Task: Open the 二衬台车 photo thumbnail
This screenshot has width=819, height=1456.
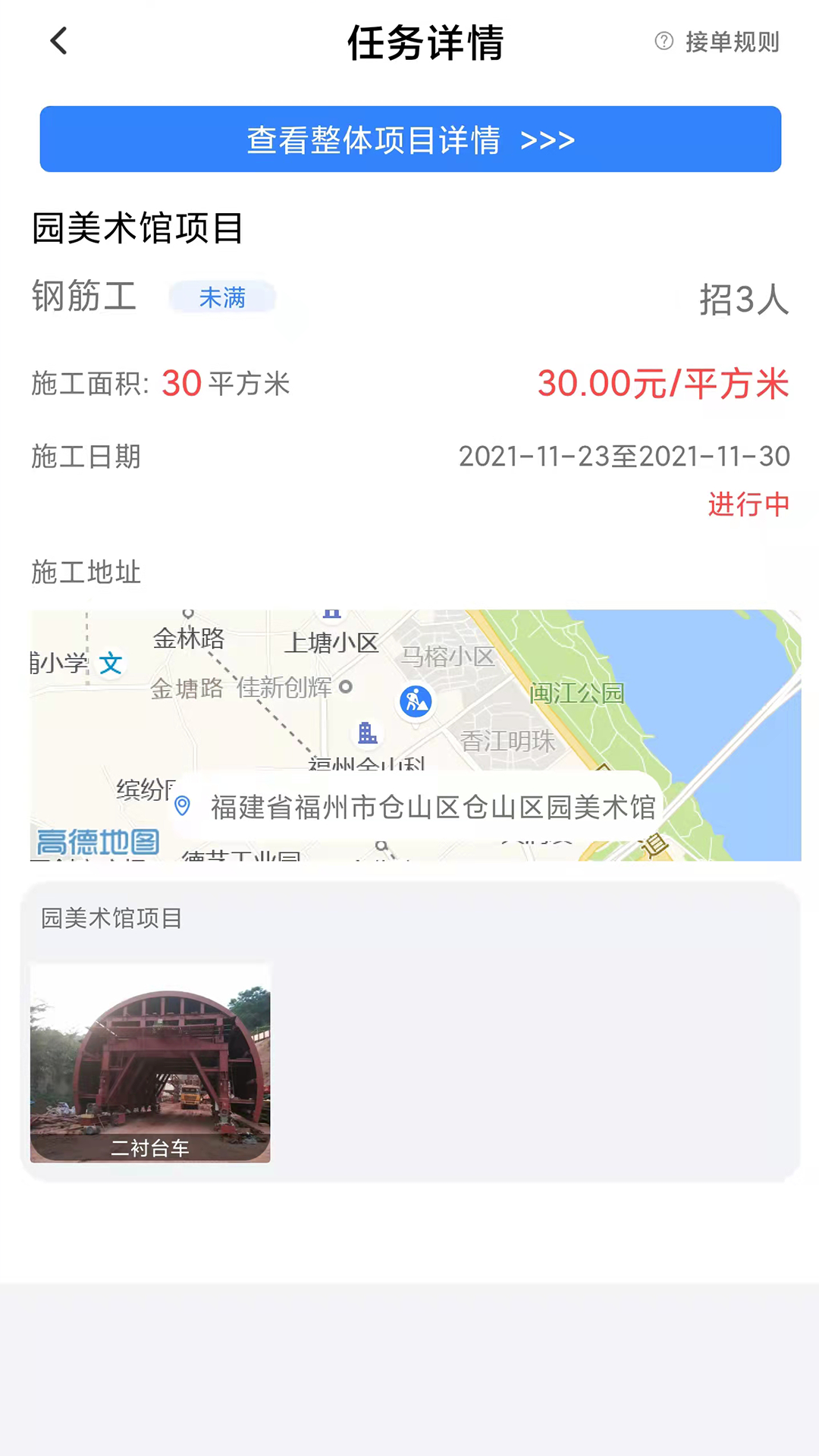Action: coord(149,1063)
